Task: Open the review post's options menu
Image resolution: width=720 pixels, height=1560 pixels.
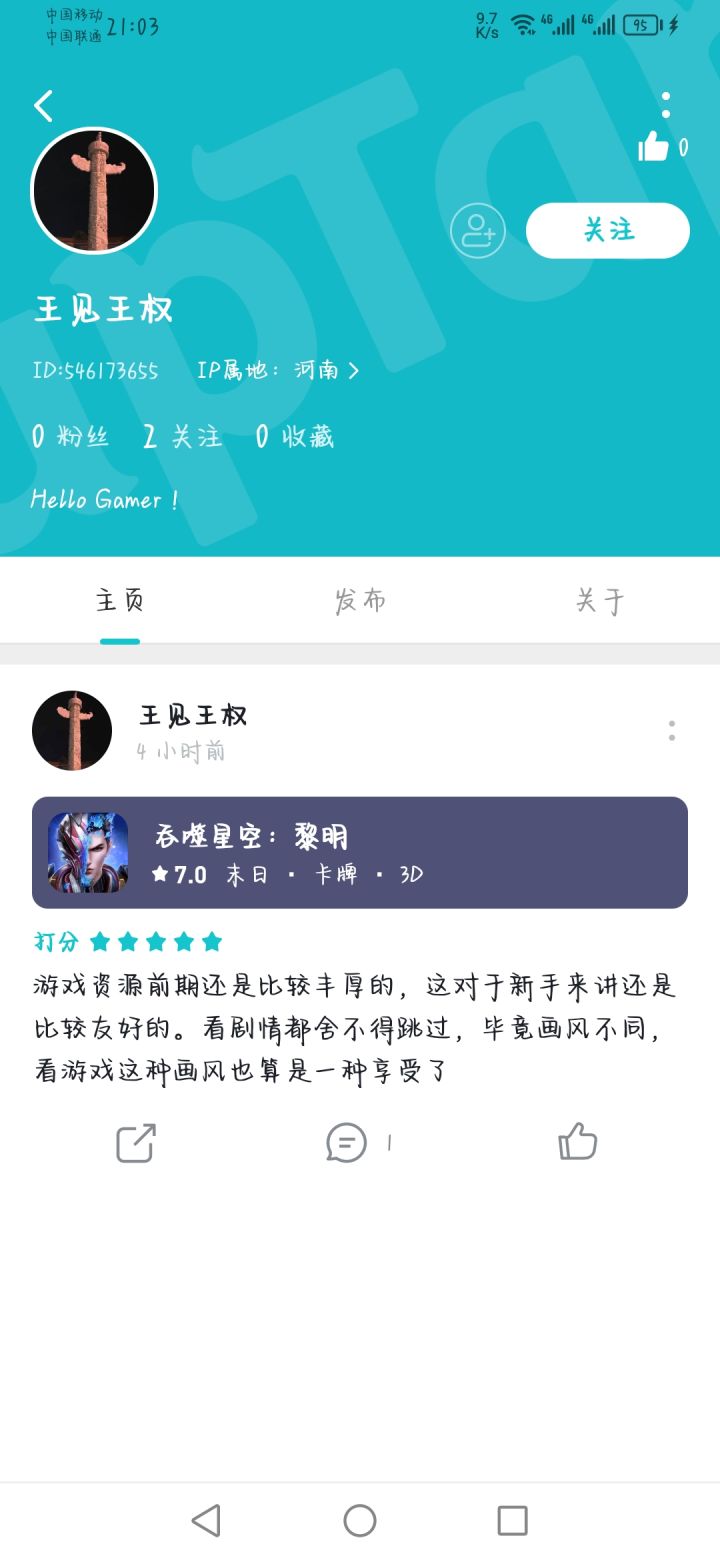Action: click(672, 731)
